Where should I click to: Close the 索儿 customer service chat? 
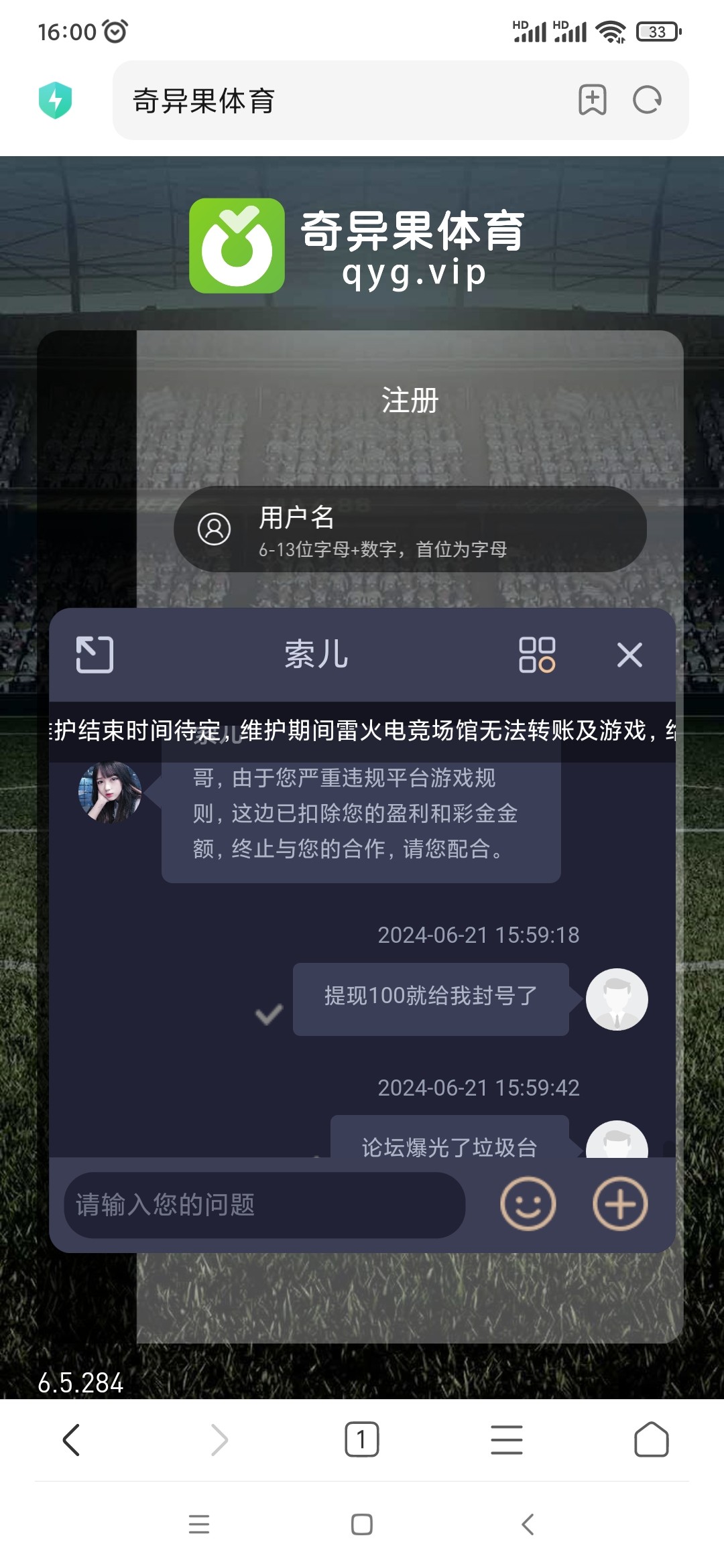point(629,655)
